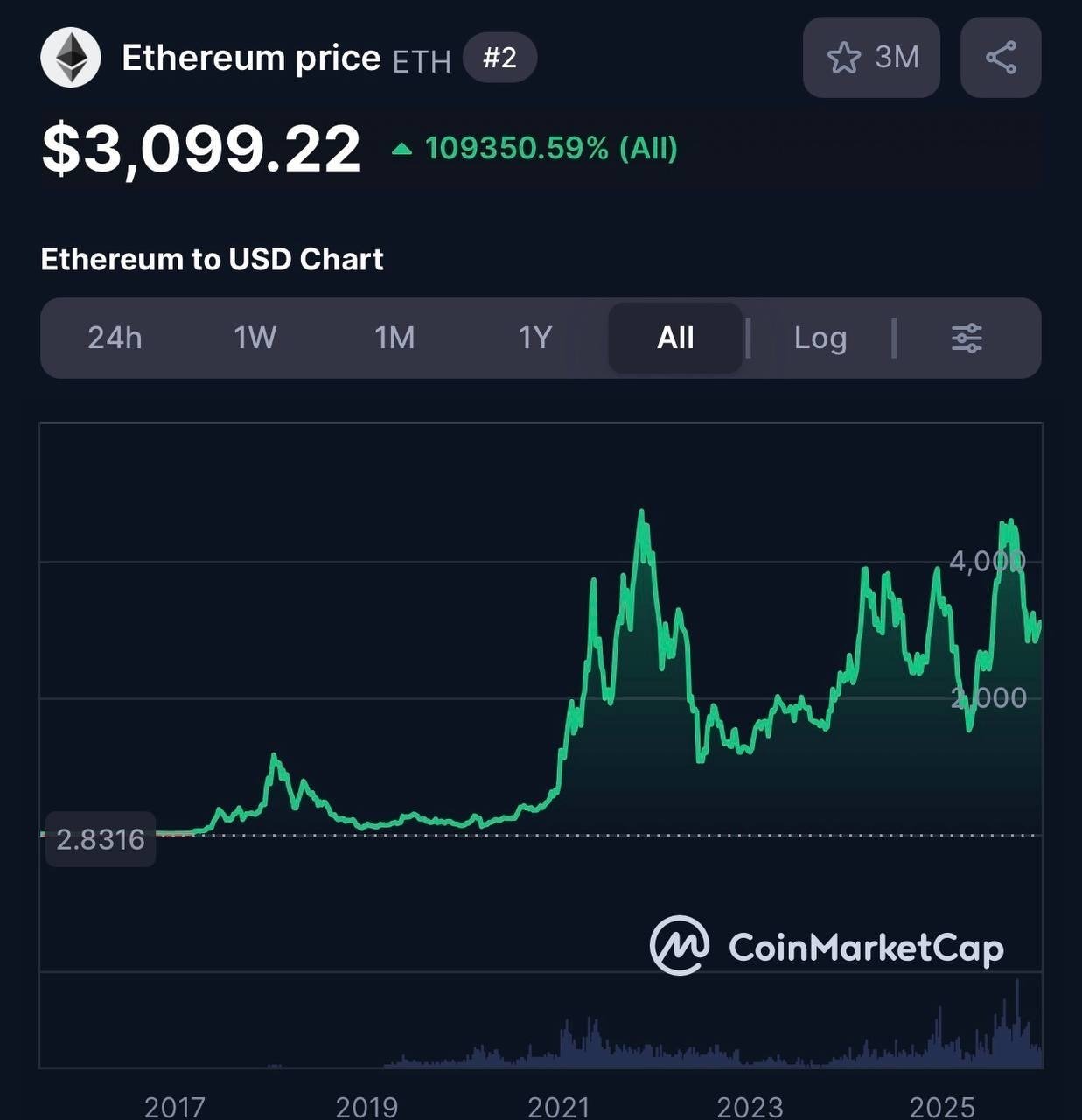The image size is (1082, 1120).
Task: Switch chart to 24h range
Action: pos(115,338)
